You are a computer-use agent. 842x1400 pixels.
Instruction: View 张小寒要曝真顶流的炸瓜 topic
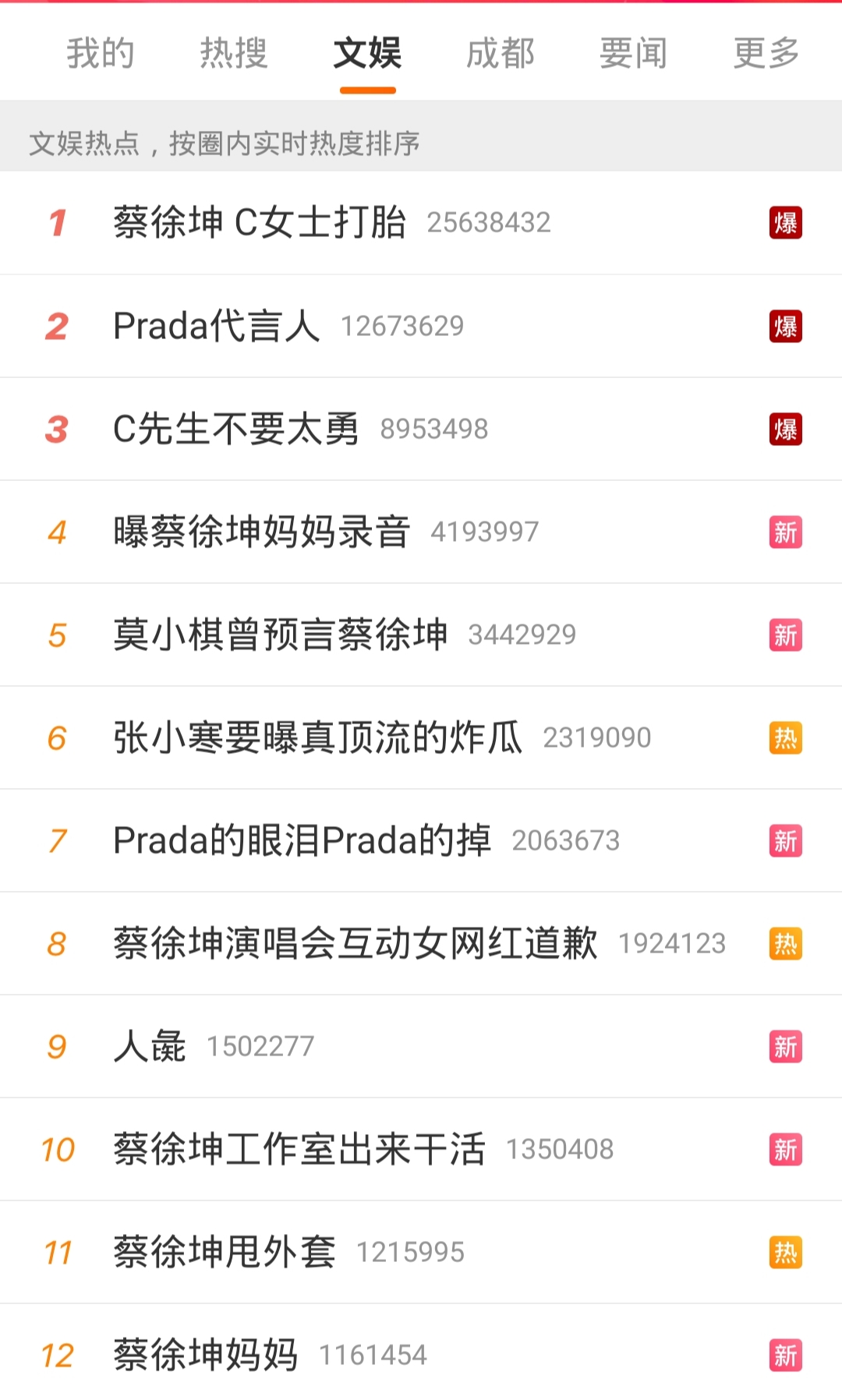click(x=317, y=737)
